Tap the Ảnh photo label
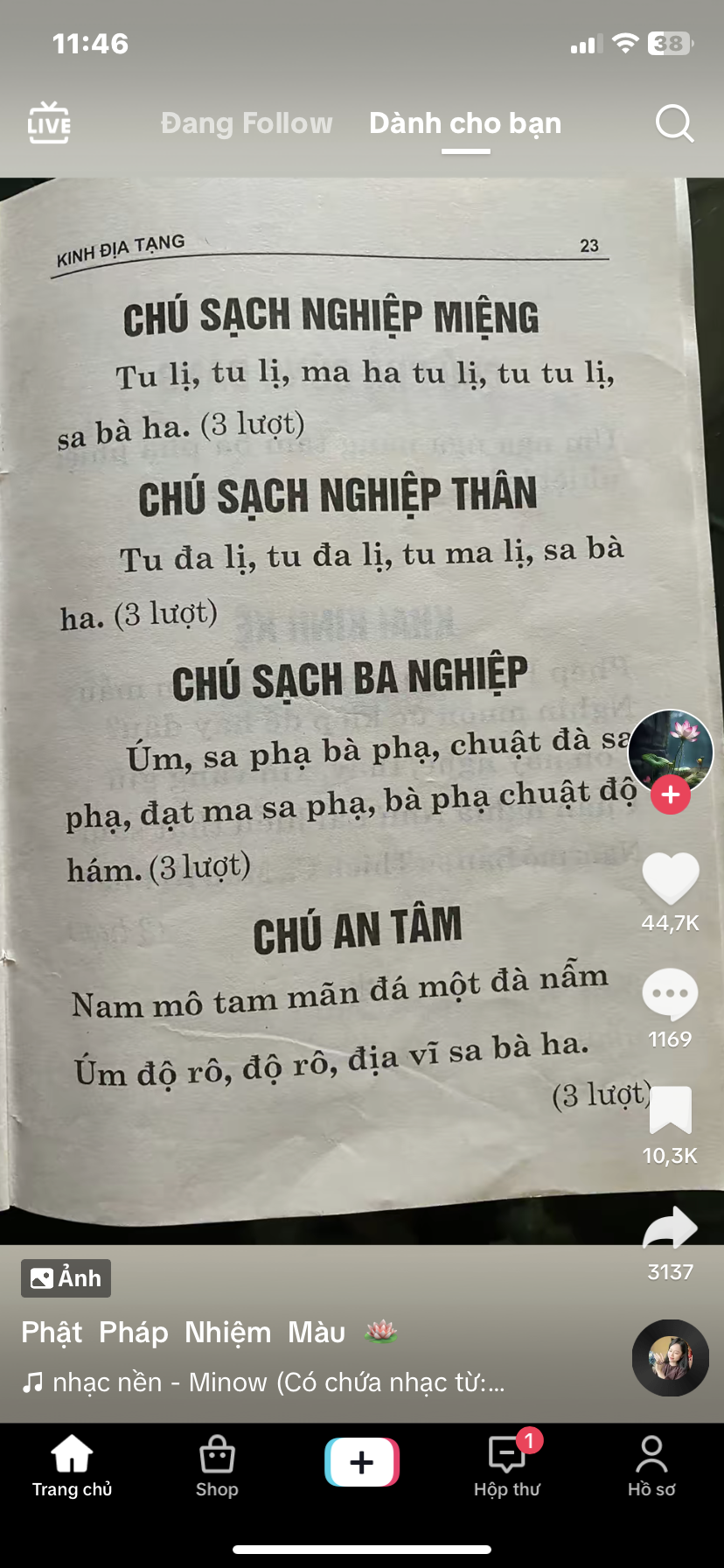The width and height of the screenshot is (724, 1568). coord(66,1278)
